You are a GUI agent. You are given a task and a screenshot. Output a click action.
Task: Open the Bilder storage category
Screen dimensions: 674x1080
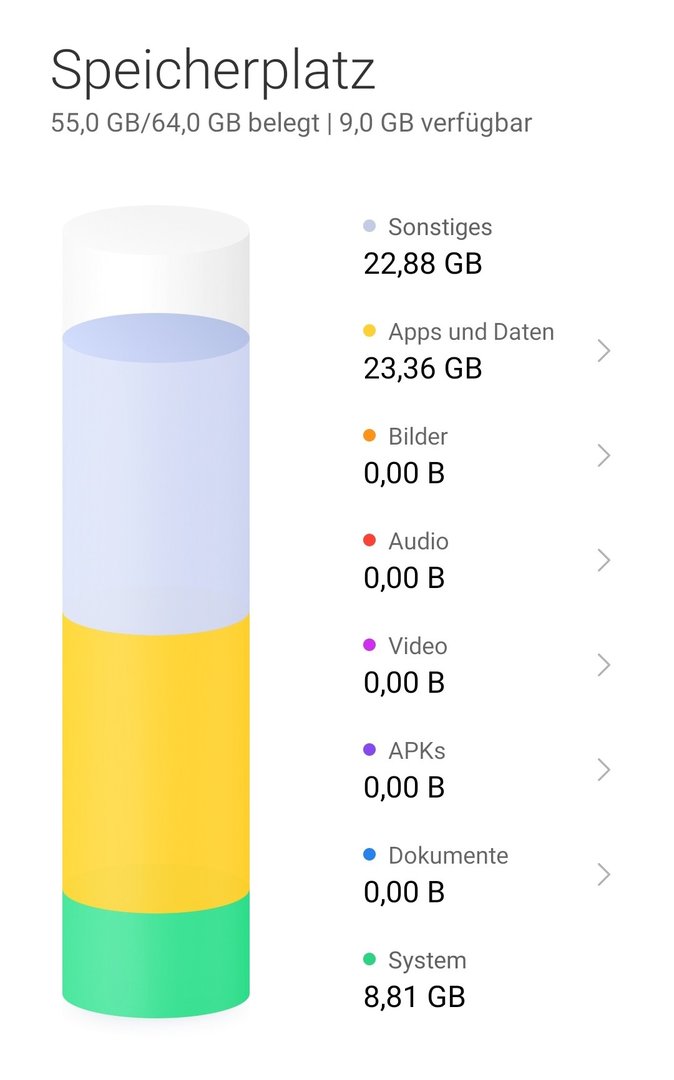click(x=487, y=455)
